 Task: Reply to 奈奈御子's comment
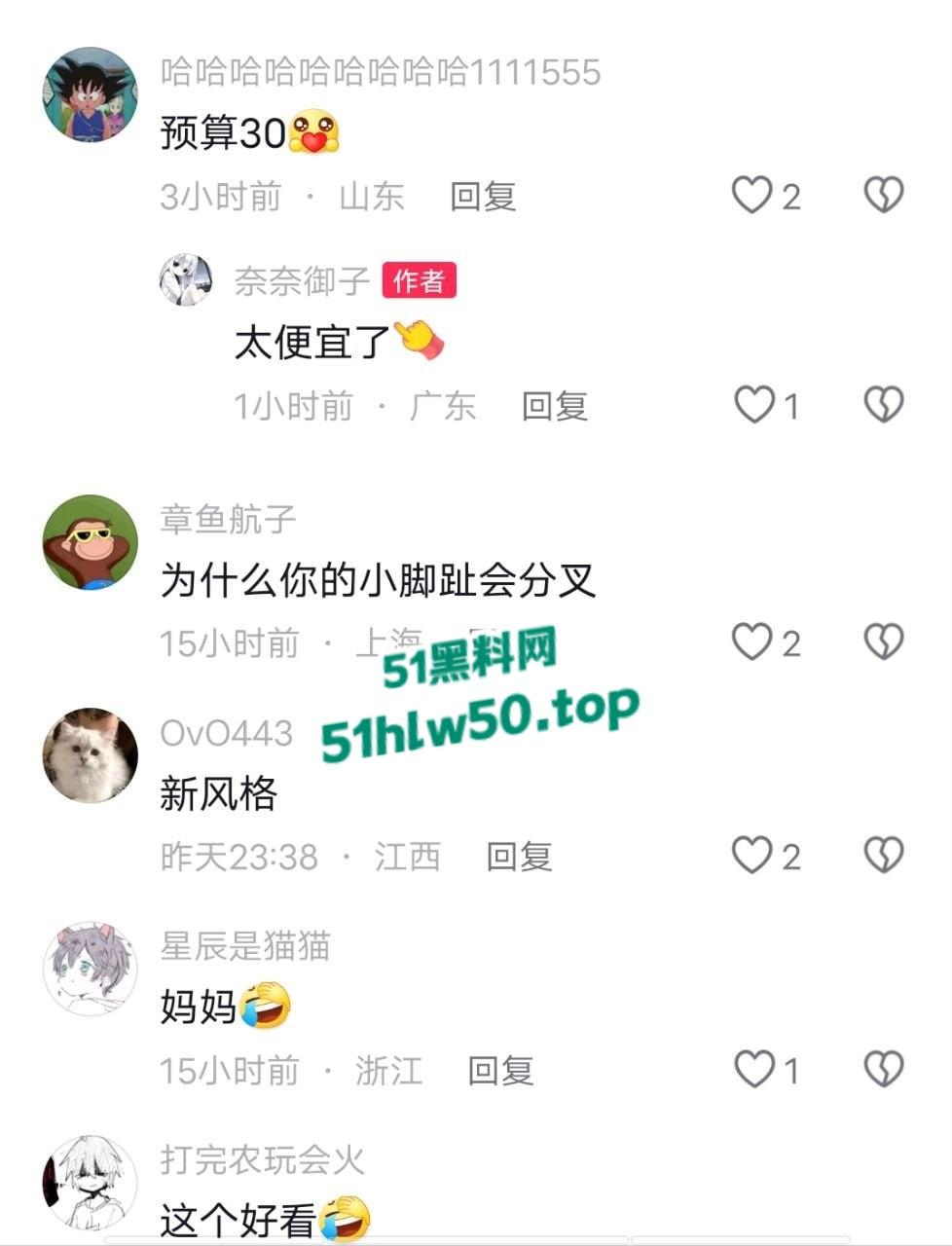(x=555, y=406)
